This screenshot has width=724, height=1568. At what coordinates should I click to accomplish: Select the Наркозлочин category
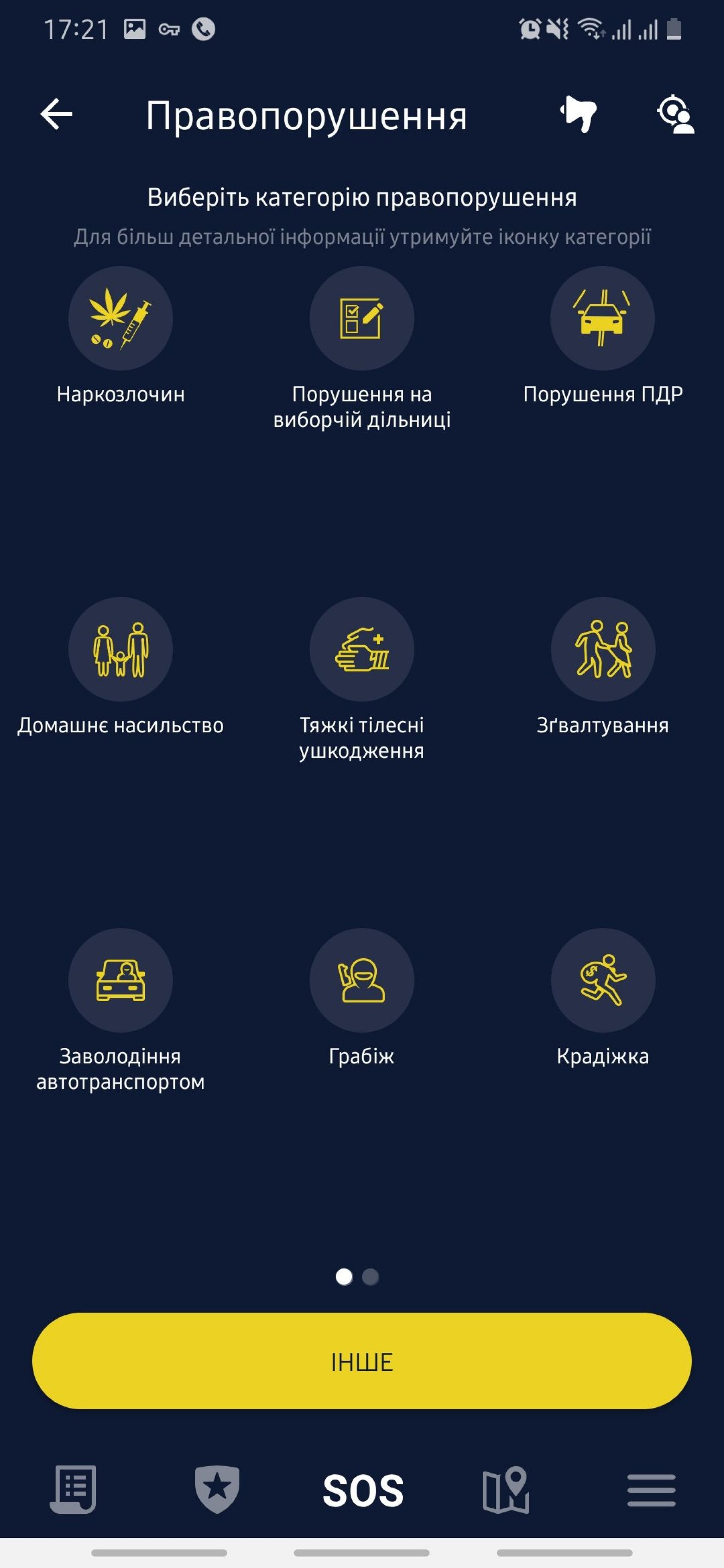pyautogui.click(x=121, y=318)
